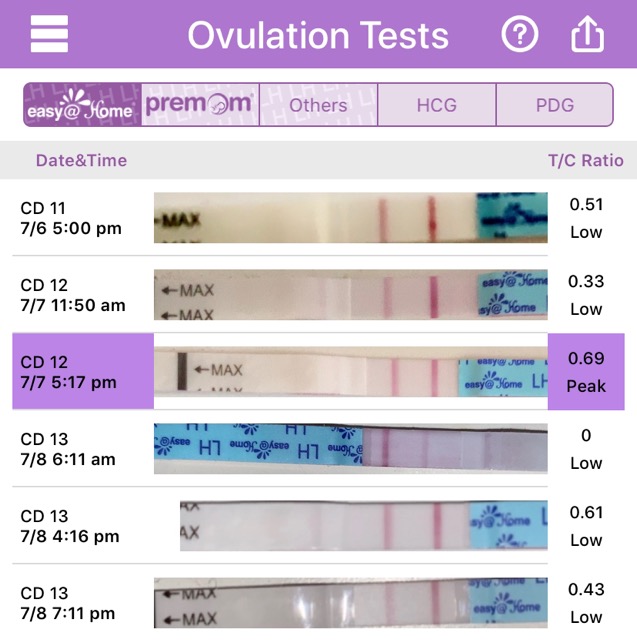The image size is (637, 640).
Task: Open the help question mark
Action: coord(519,35)
